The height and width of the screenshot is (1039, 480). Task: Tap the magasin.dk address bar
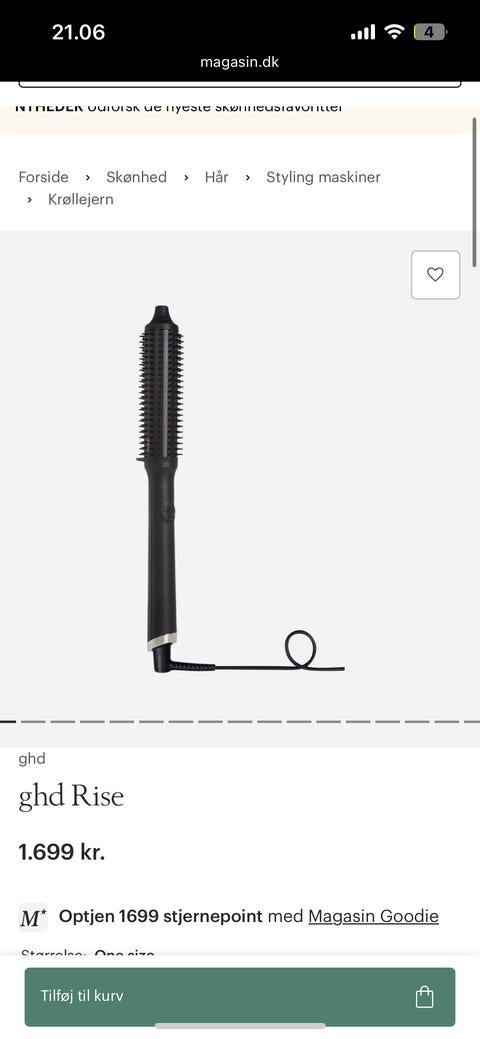coord(240,62)
